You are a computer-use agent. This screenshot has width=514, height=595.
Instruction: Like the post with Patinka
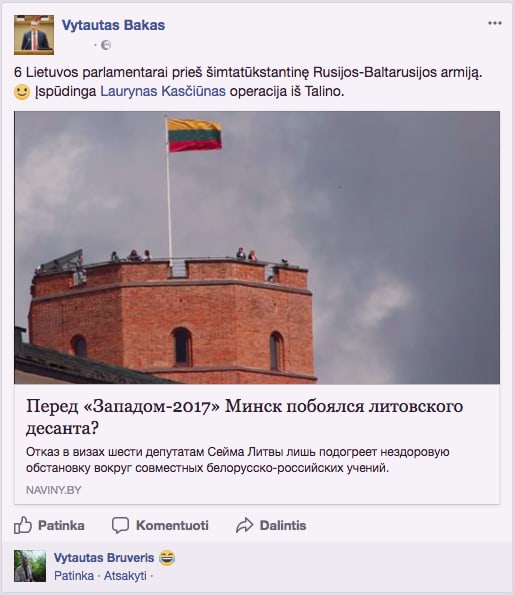[49, 526]
